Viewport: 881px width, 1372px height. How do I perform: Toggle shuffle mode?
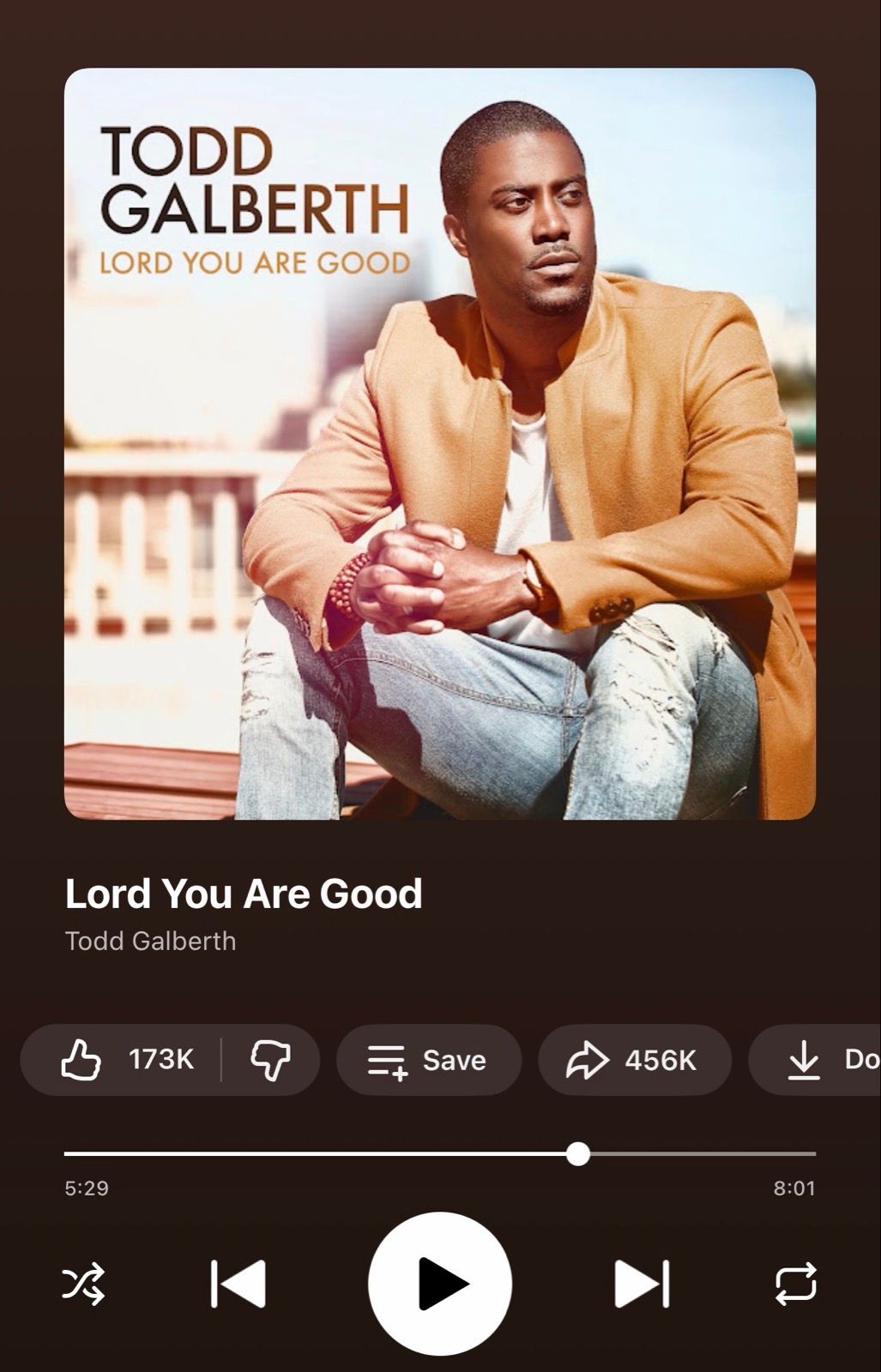coord(84,1284)
